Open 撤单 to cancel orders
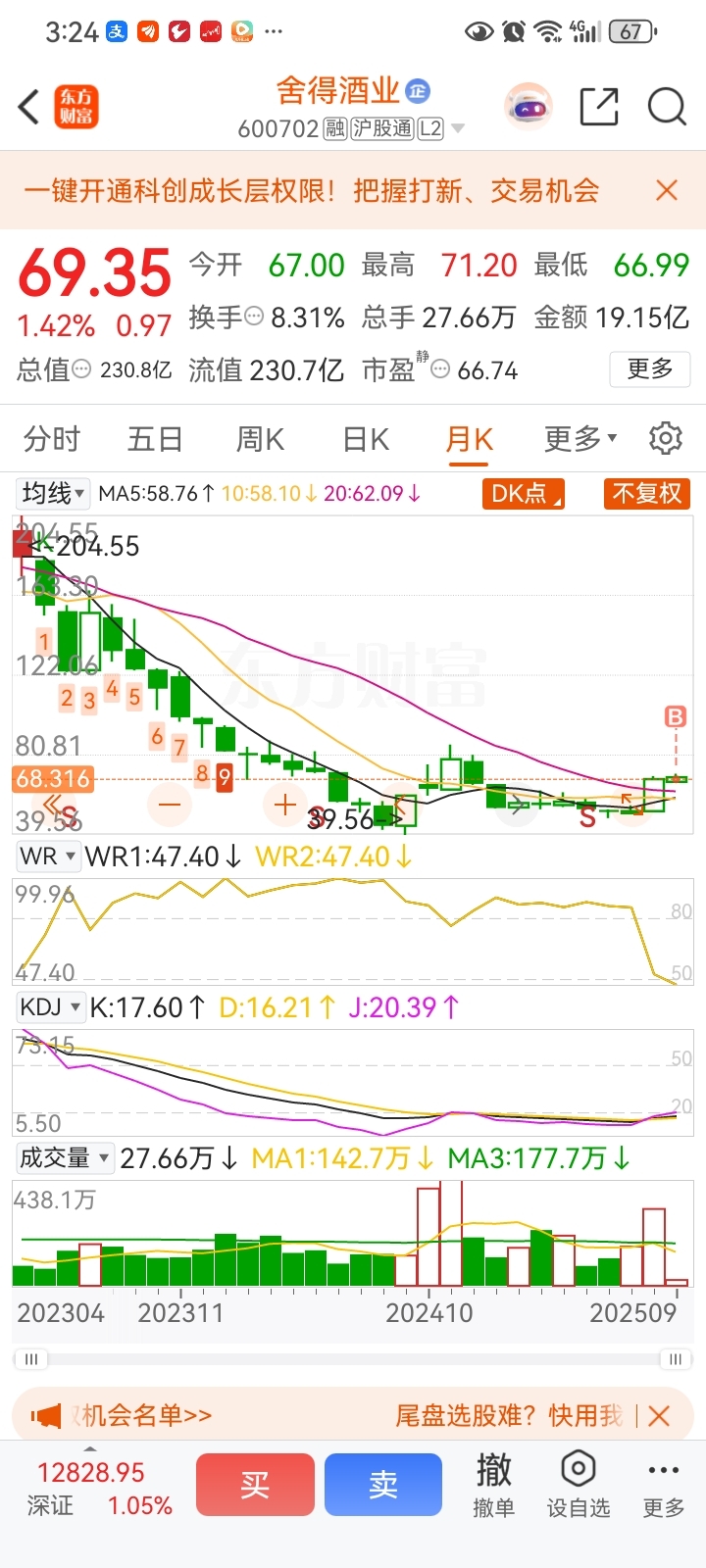 coord(494,1486)
